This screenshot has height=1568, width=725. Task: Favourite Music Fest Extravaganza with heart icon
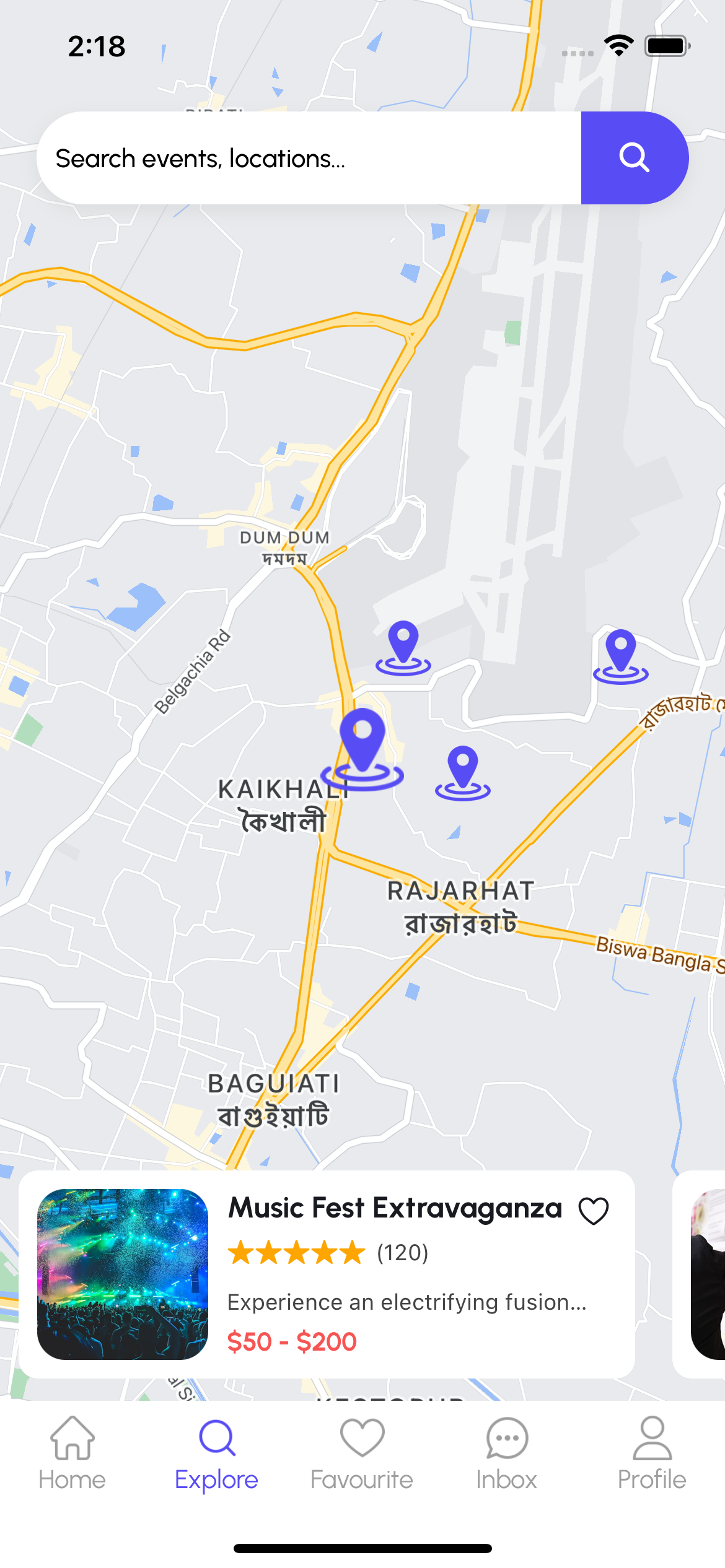[x=593, y=1210]
